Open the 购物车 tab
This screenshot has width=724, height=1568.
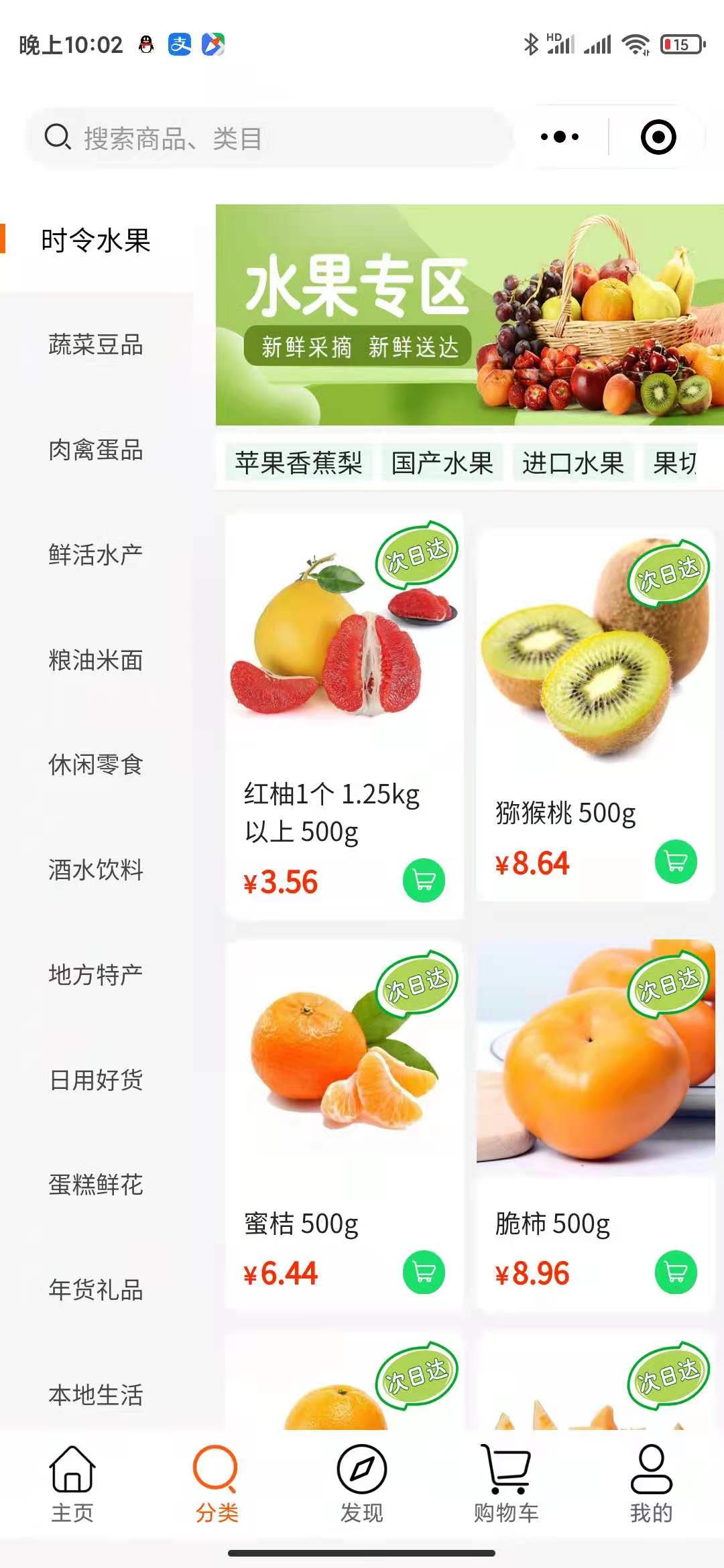tap(507, 1482)
